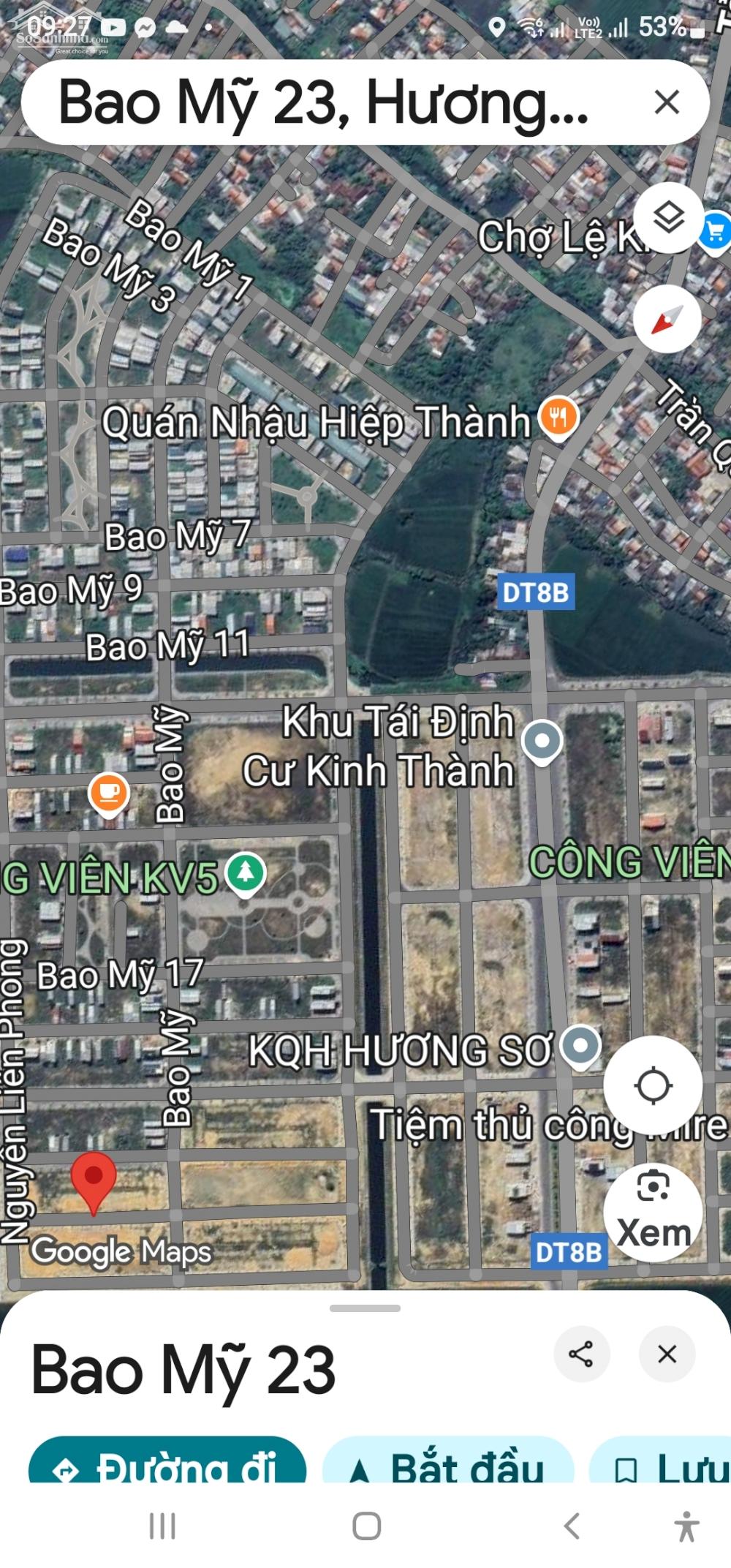Select the orange coffee shop icon
Image resolution: width=731 pixels, height=1568 pixels.
109,792
